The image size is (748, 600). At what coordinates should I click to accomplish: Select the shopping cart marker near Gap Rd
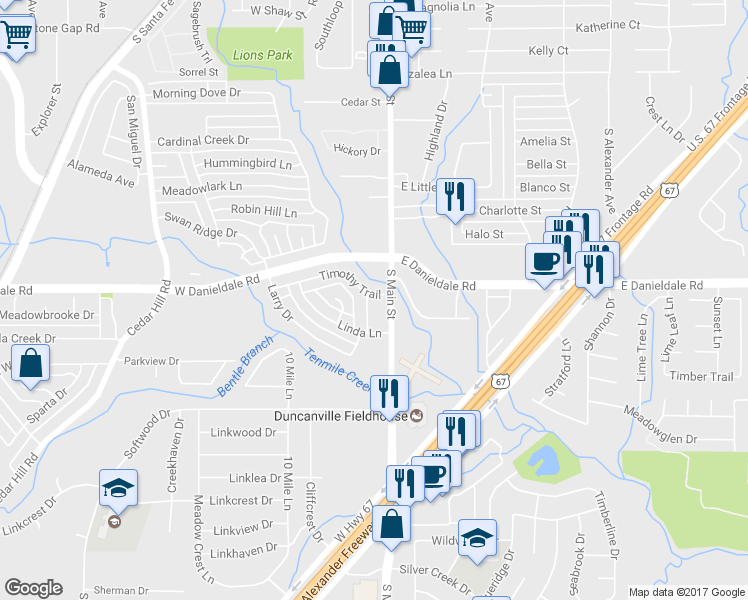click(15, 36)
